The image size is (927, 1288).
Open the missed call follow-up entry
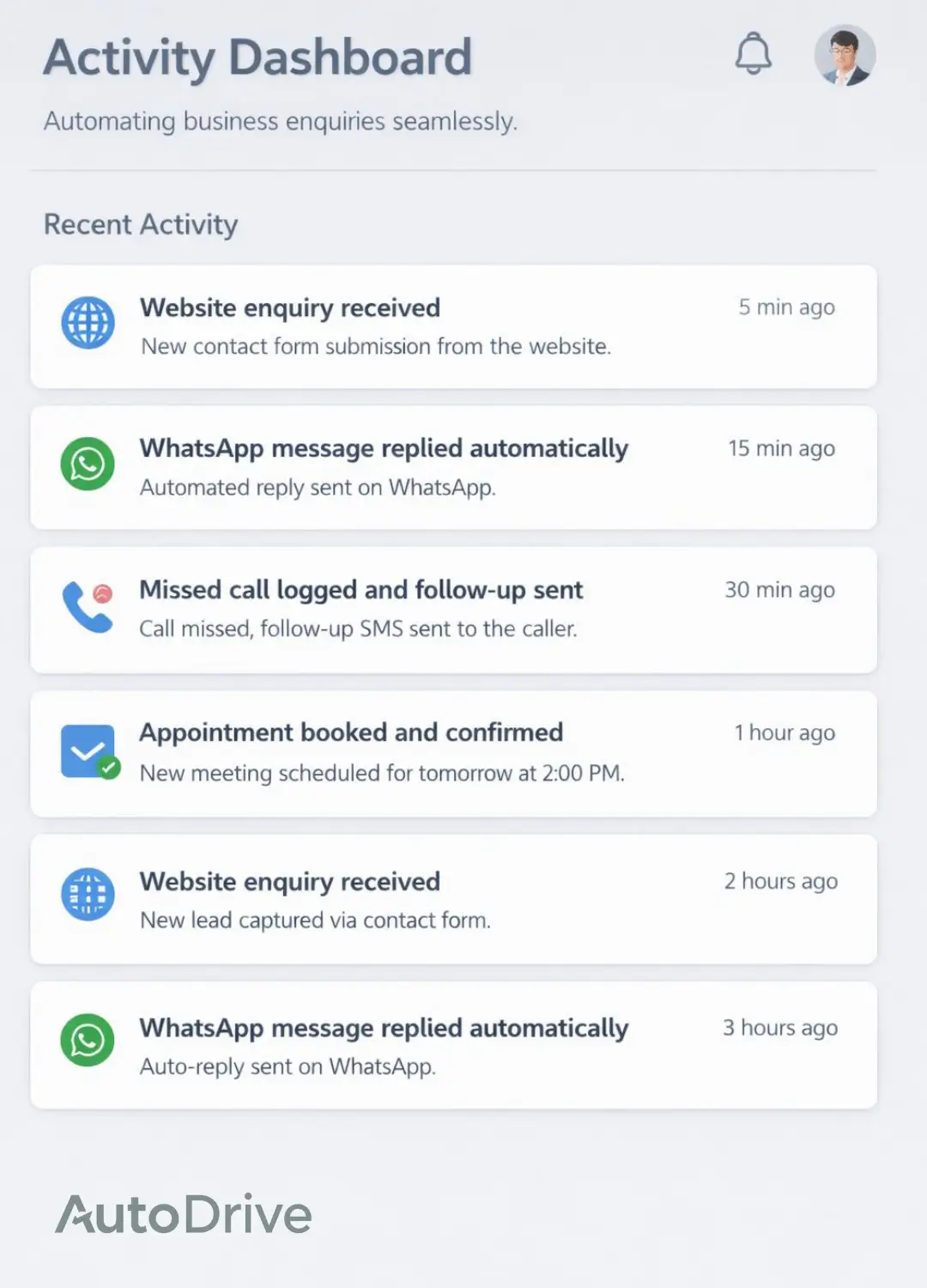pyautogui.click(x=453, y=610)
